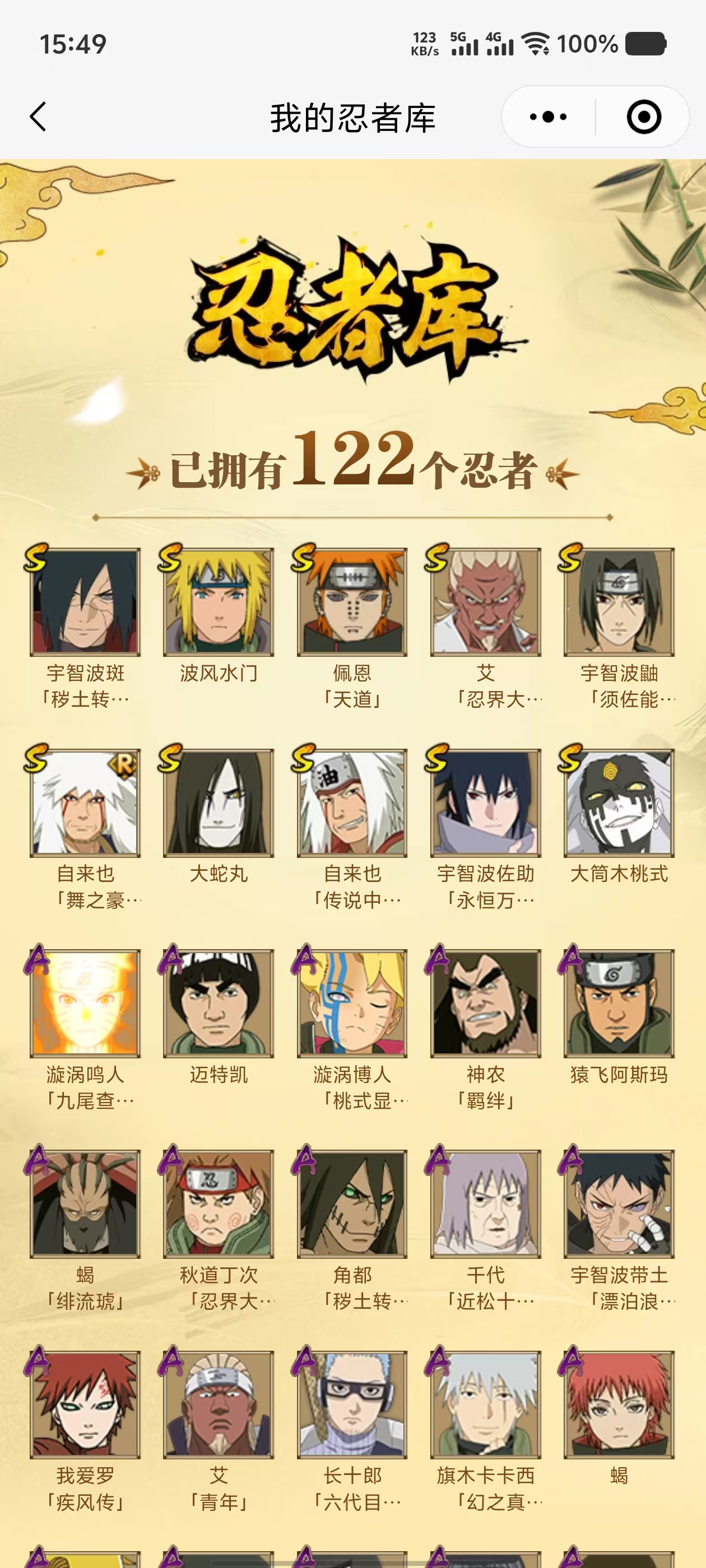Open the mini program more menu
Viewport: 706px width, 1568px height.
[548, 116]
